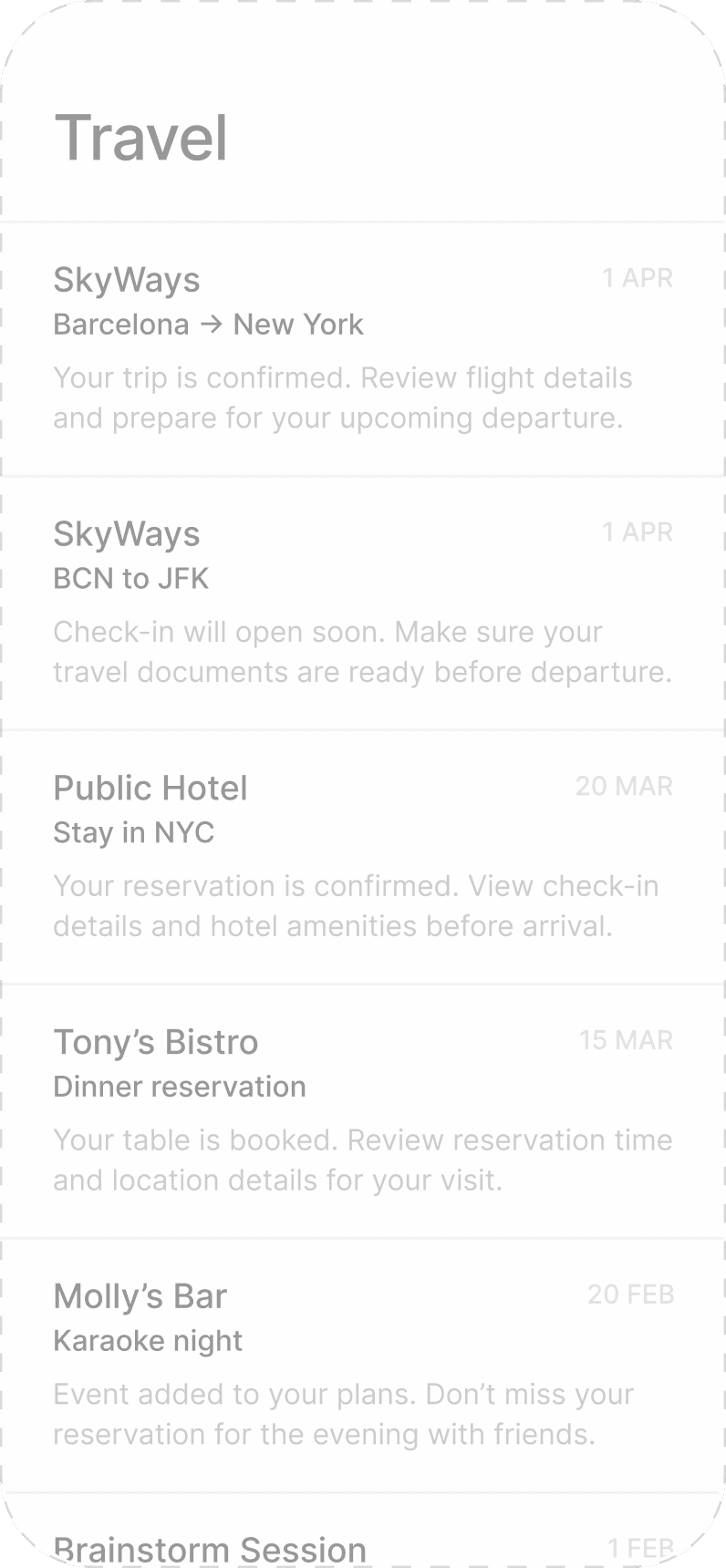Open Tony's Bistro dinner reservation
Image resolution: width=726 pixels, height=1568 pixels.
tap(363, 1111)
